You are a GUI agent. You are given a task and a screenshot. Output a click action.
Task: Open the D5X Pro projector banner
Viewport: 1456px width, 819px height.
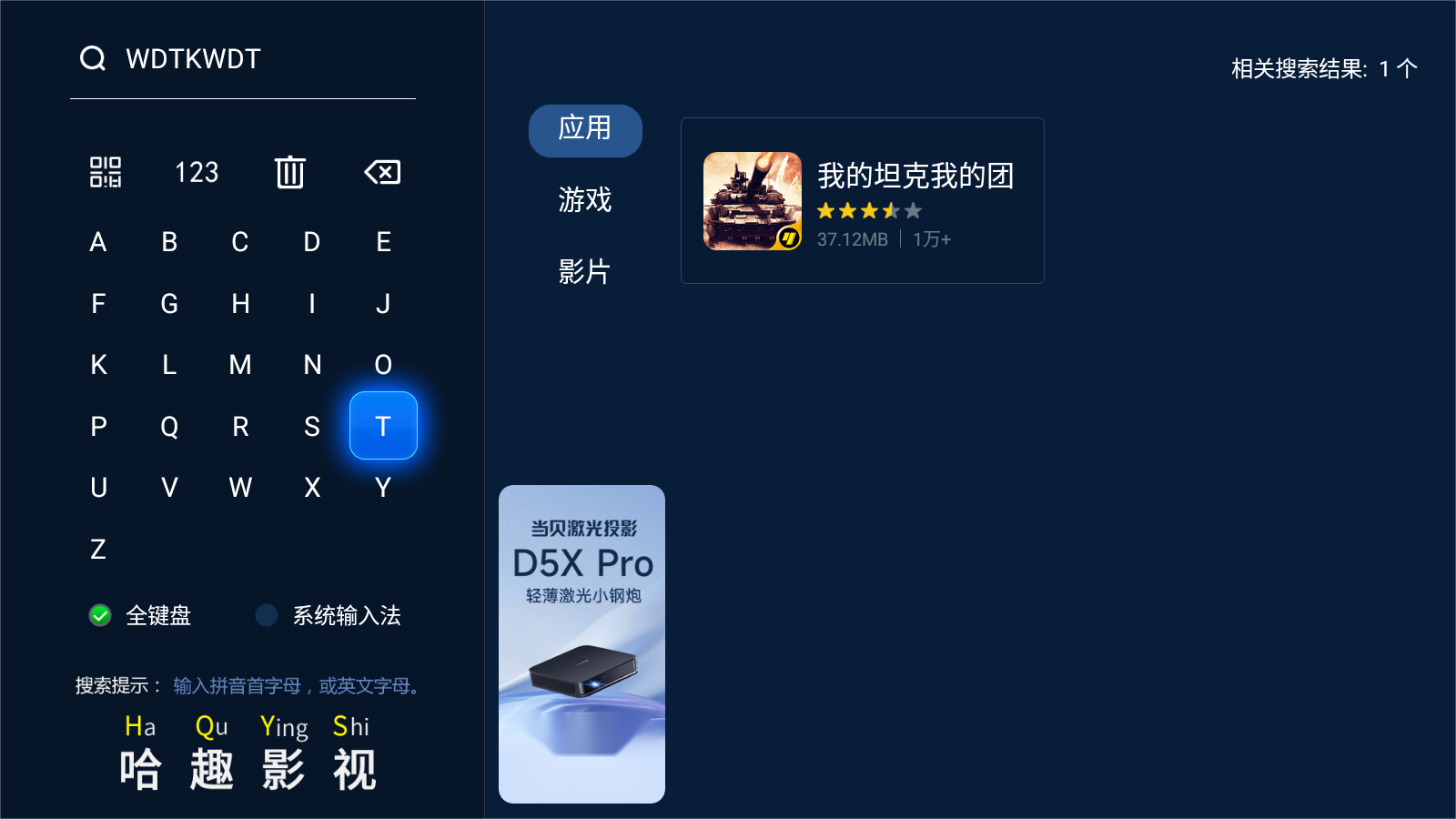point(581,643)
